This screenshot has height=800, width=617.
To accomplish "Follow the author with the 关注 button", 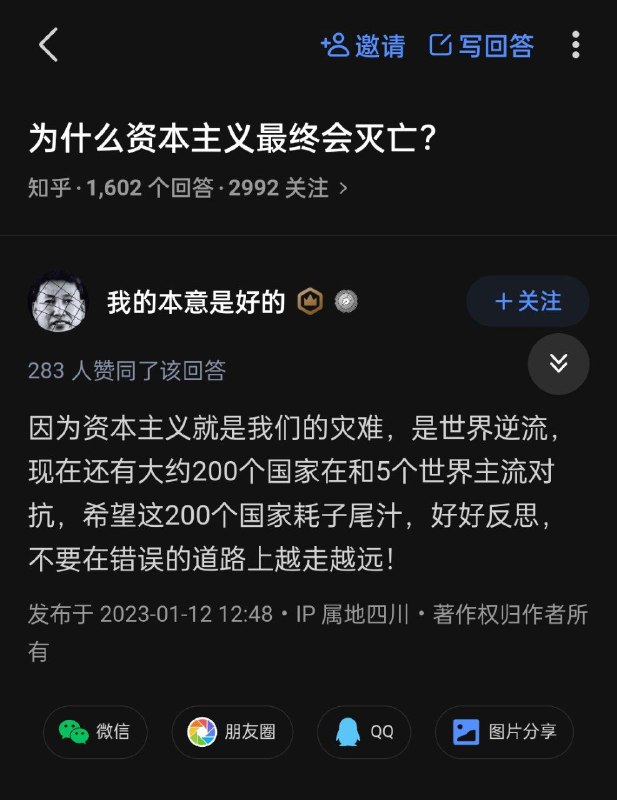I will click(527, 301).
